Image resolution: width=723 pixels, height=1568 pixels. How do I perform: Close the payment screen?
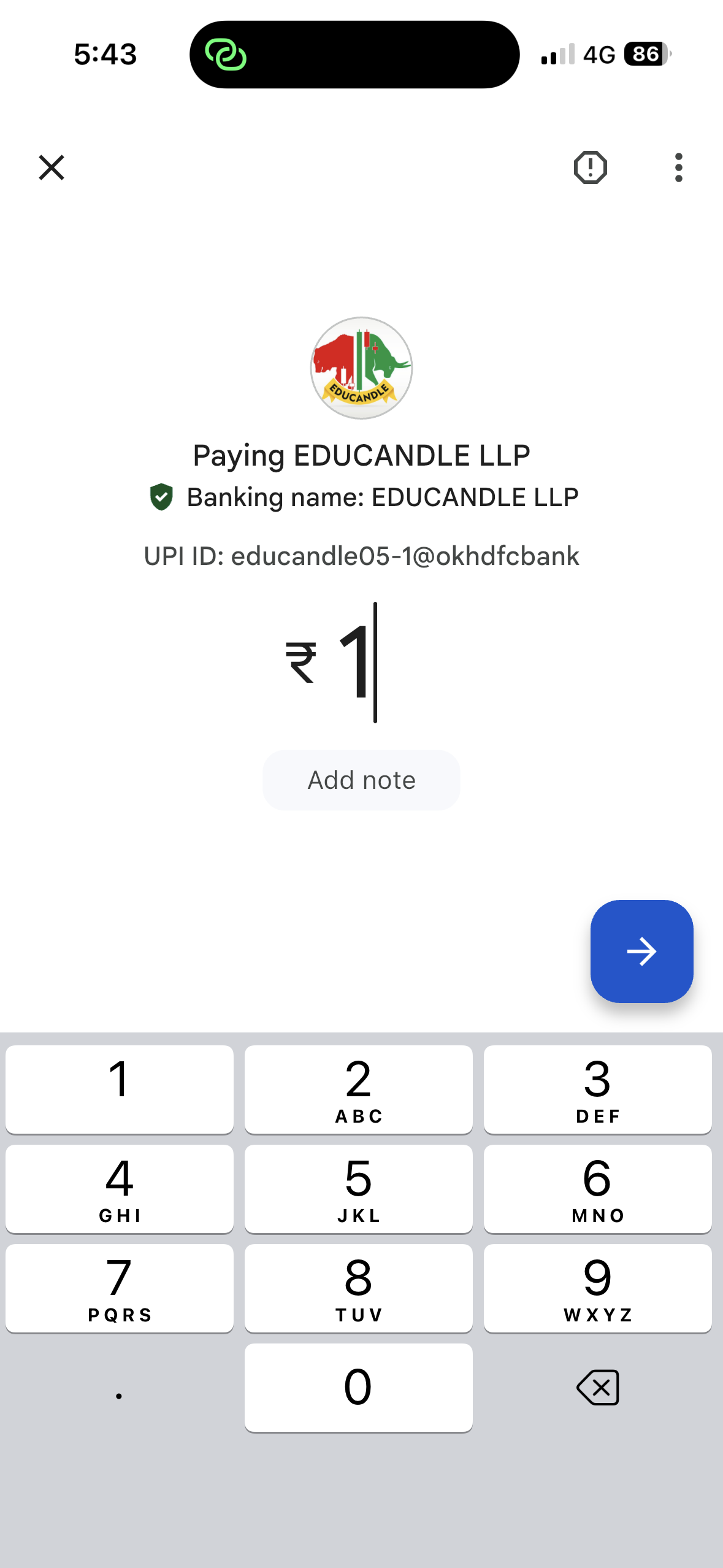(52, 167)
